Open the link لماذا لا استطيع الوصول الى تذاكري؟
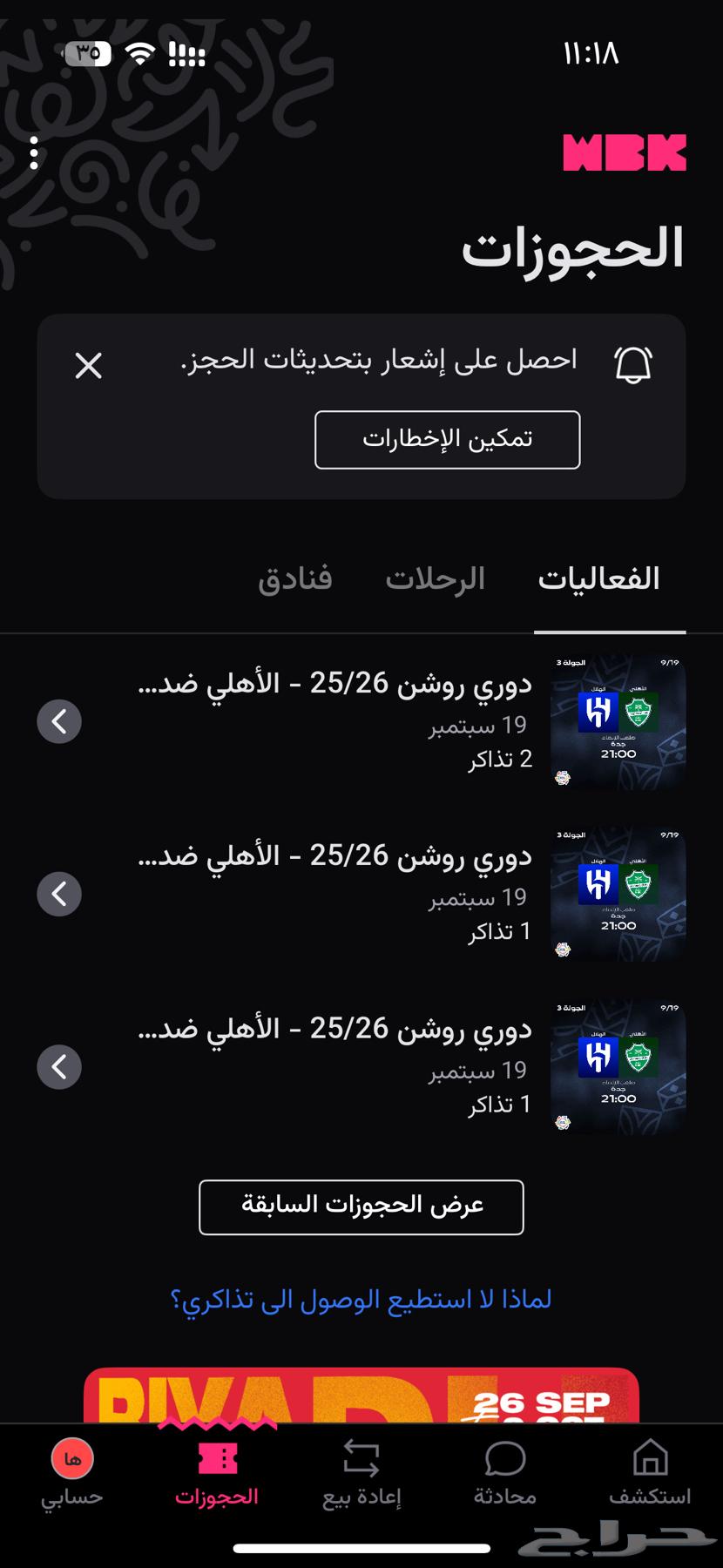 click(361, 1300)
